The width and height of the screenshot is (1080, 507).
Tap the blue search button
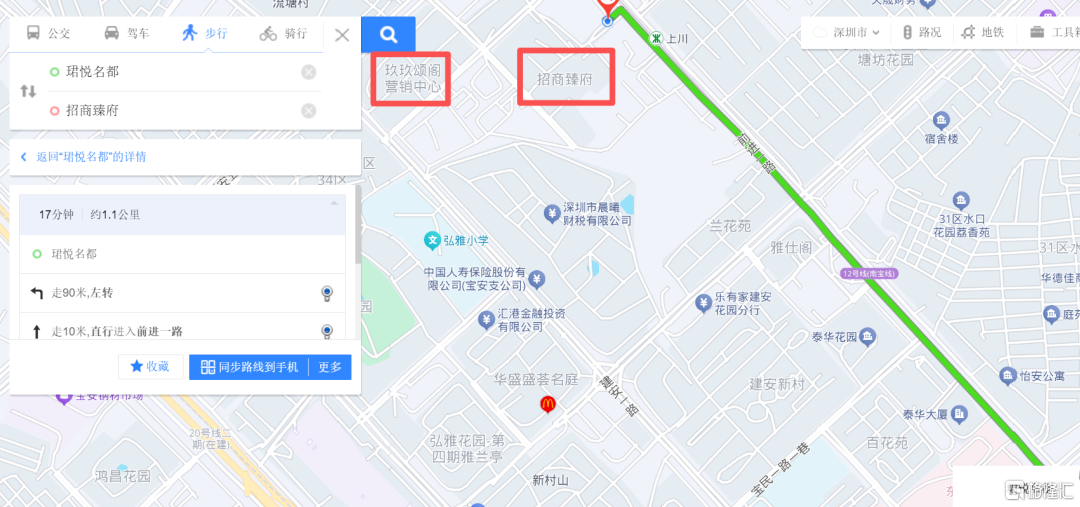click(x=389, y=35)
